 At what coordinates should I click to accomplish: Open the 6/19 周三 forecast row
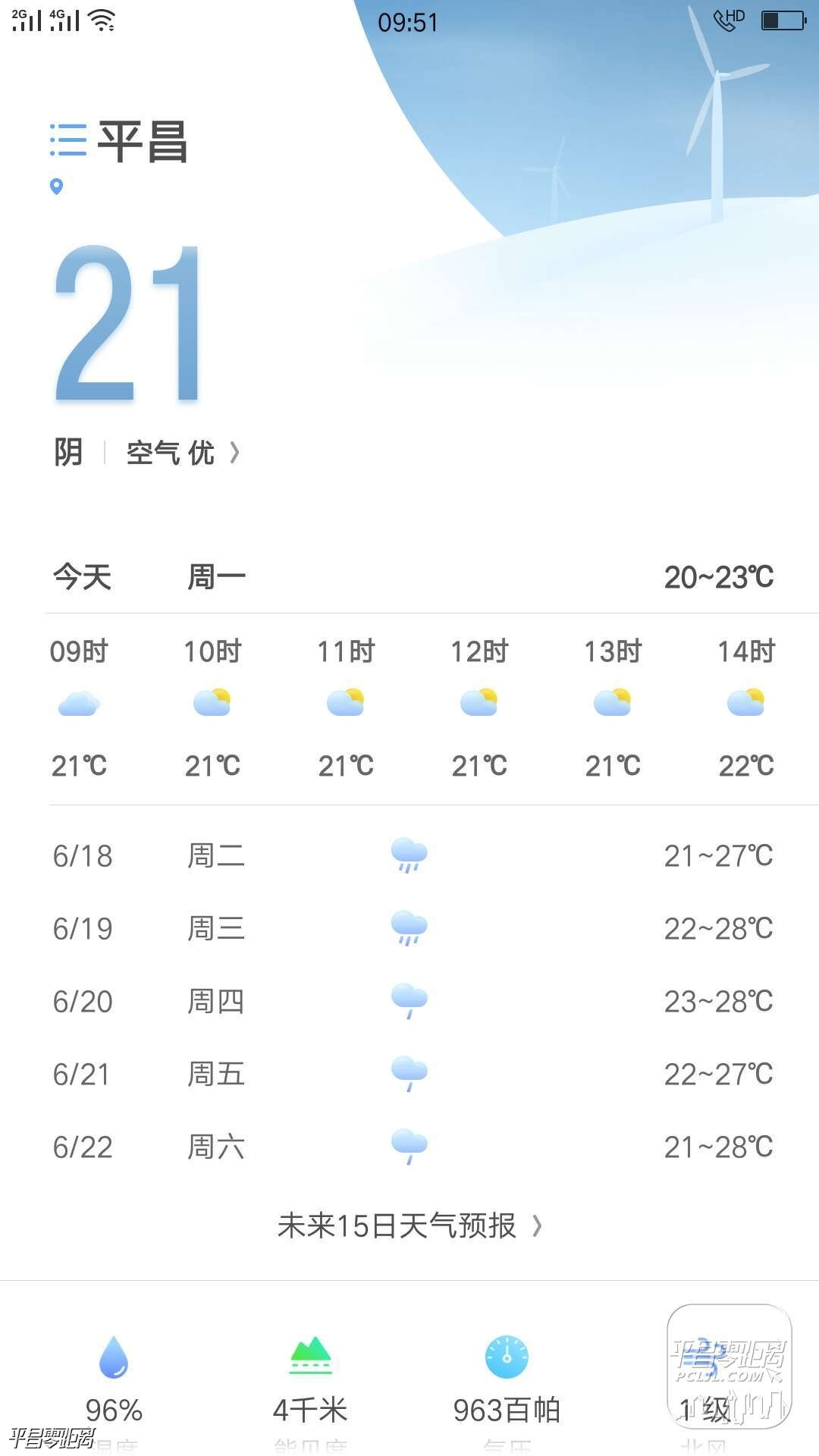tap(409, 928)
